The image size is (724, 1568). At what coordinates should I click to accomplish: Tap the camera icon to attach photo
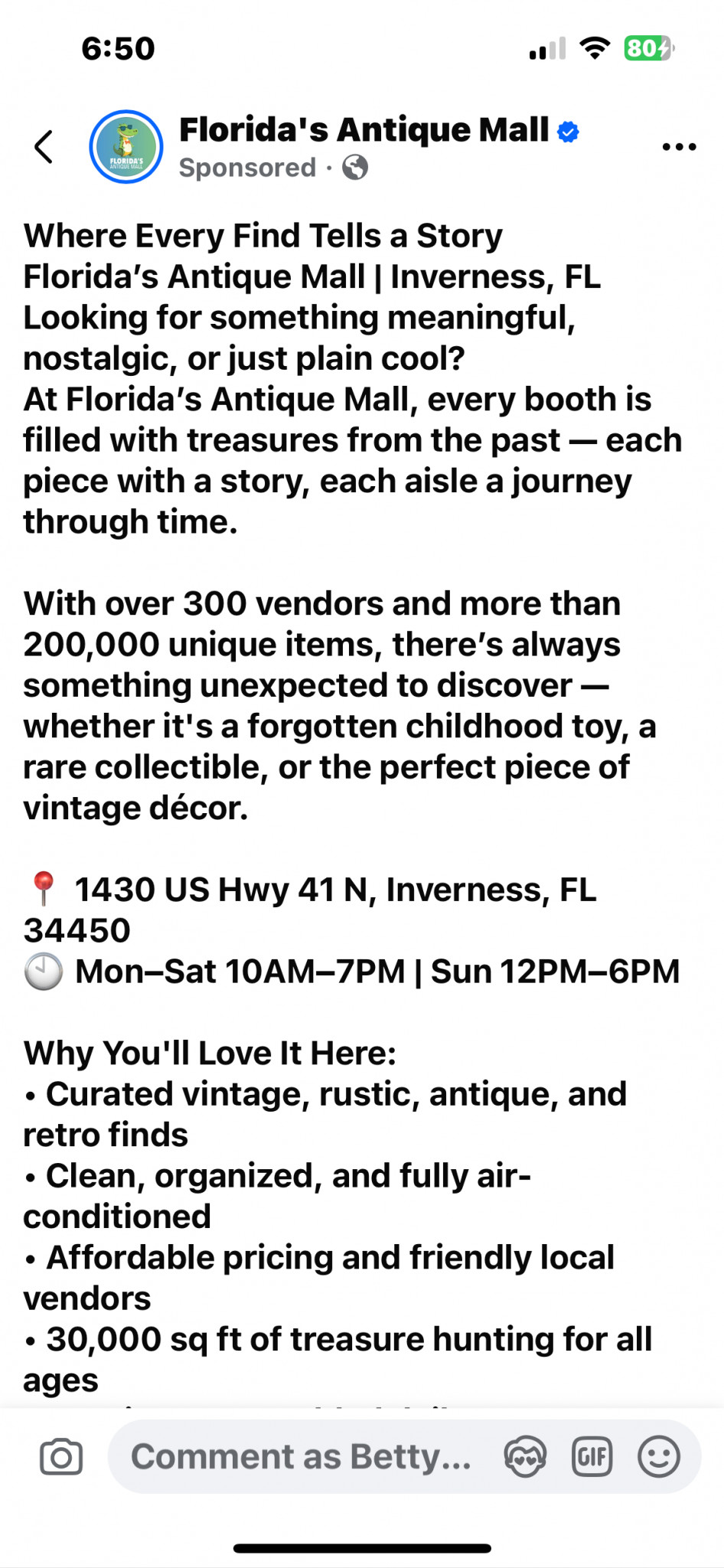click(x=61, y=1456)
